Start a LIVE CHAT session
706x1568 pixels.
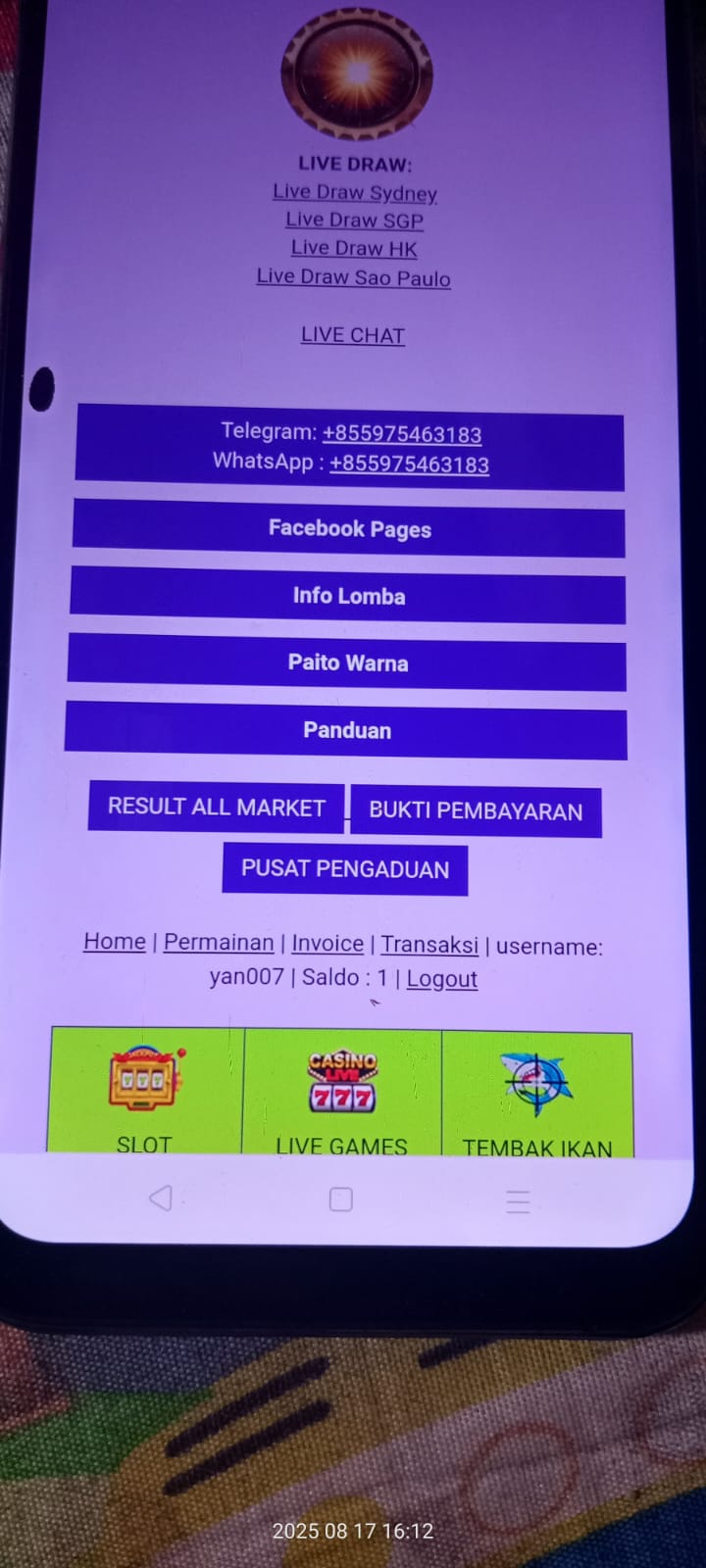pyautogui.click(x=353, y=335)
